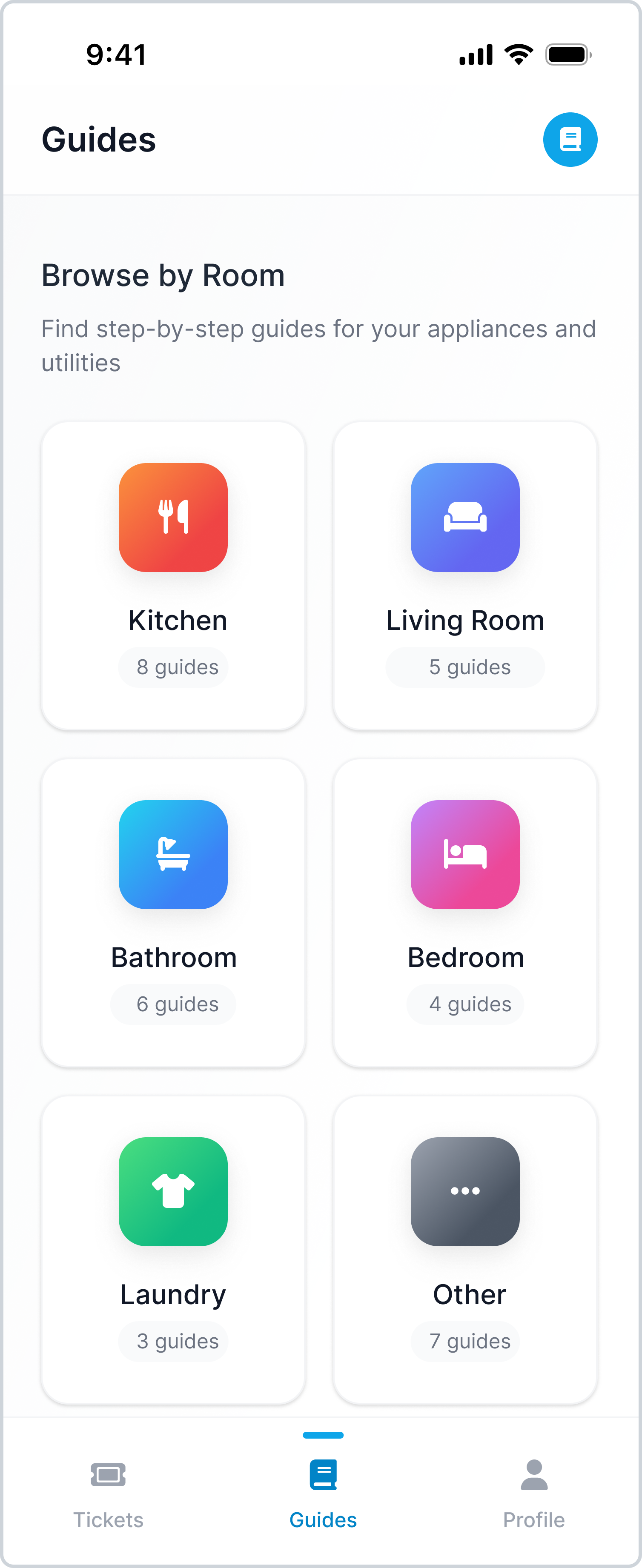Tap the 7 guides badge under Other
The image size is (642, 1568).
[x=465, y=1341]
